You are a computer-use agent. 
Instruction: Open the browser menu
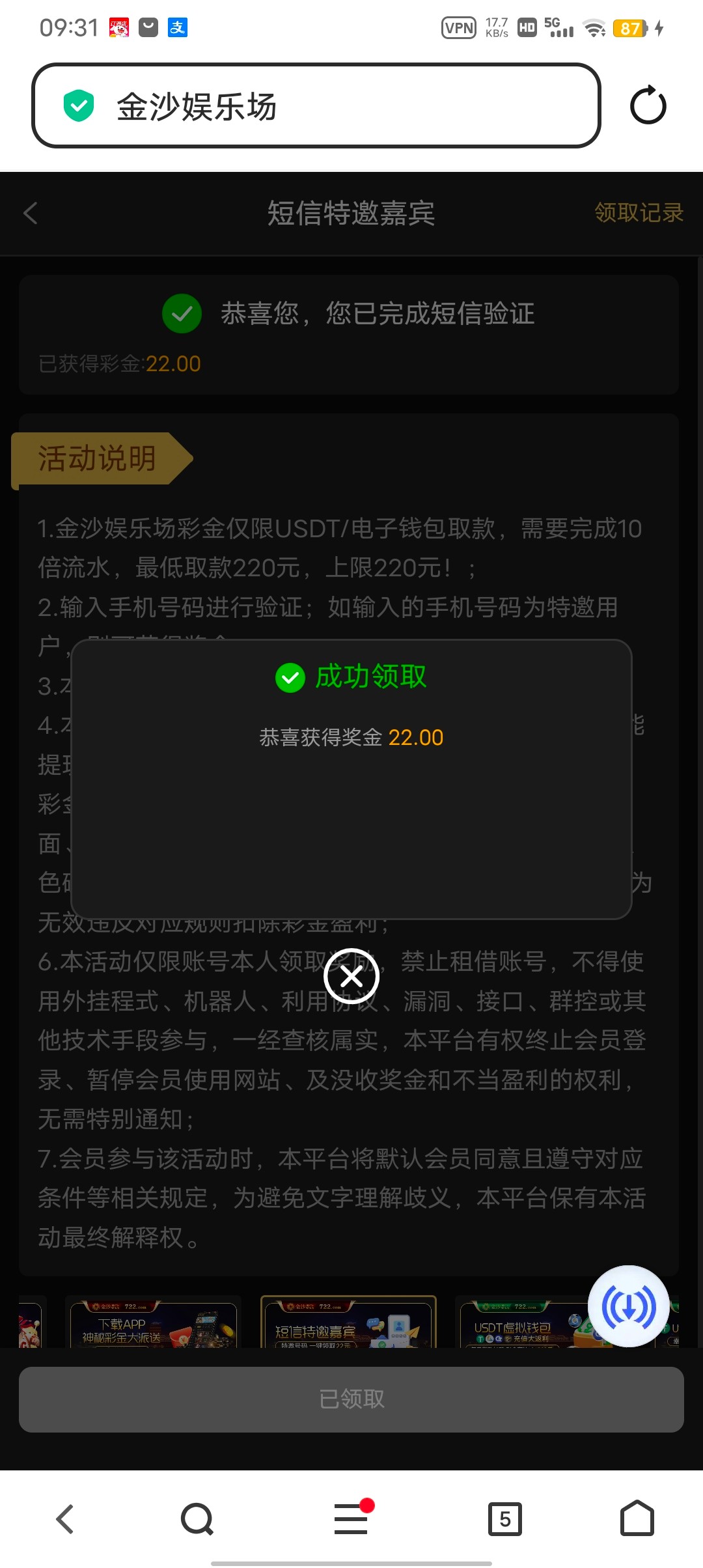point(351,1519)
